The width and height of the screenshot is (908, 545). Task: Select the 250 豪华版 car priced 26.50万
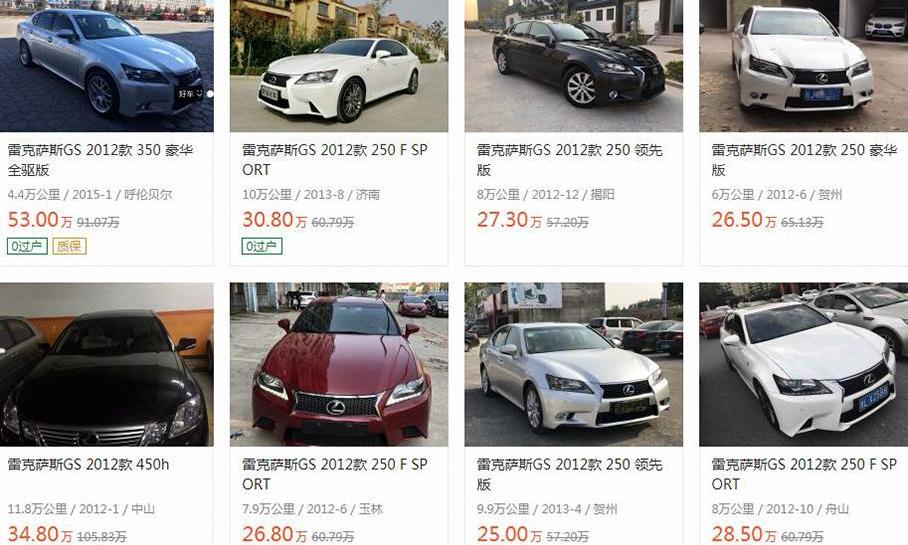pos(803,160)
